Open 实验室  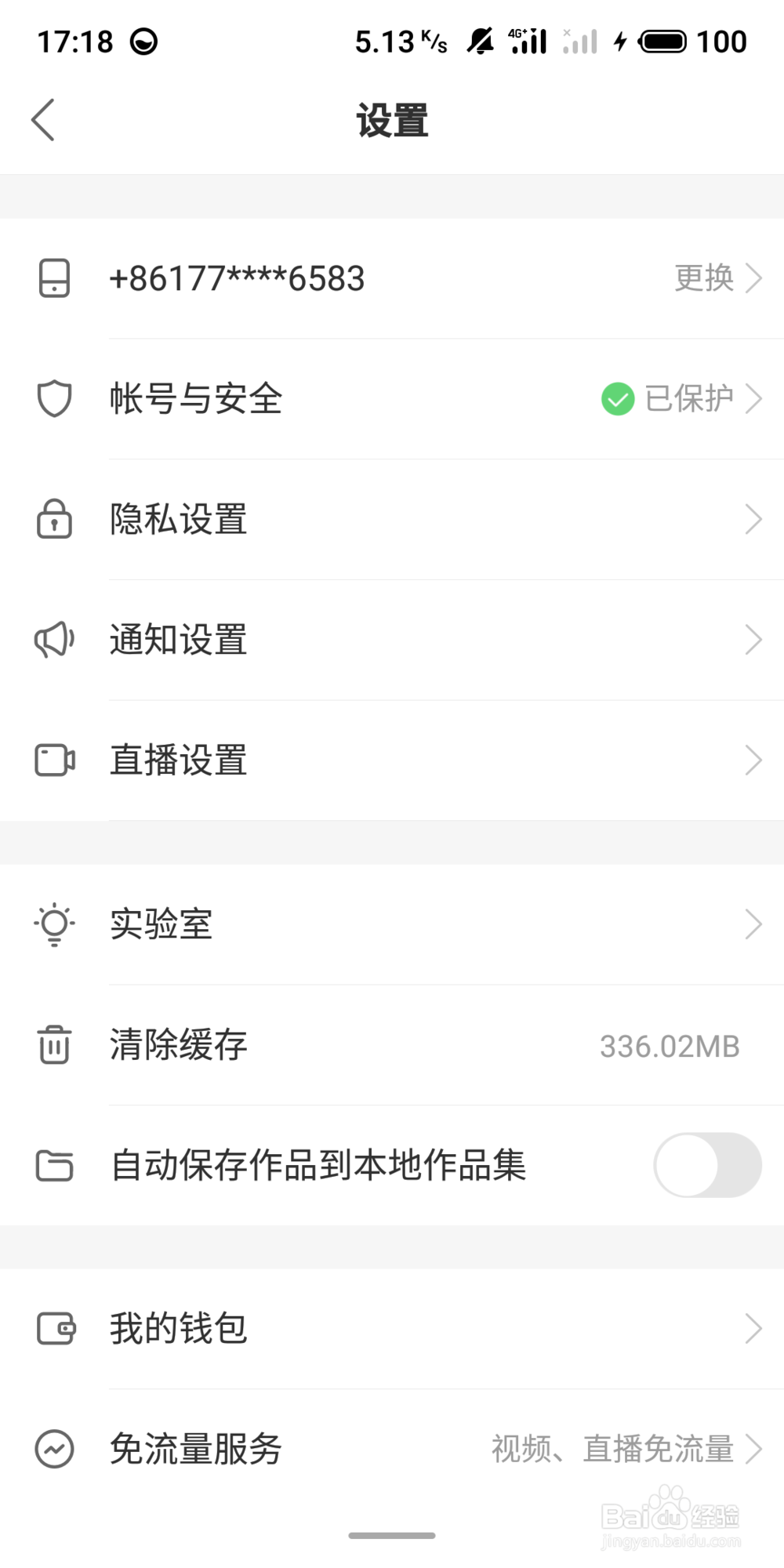[392, 925]
